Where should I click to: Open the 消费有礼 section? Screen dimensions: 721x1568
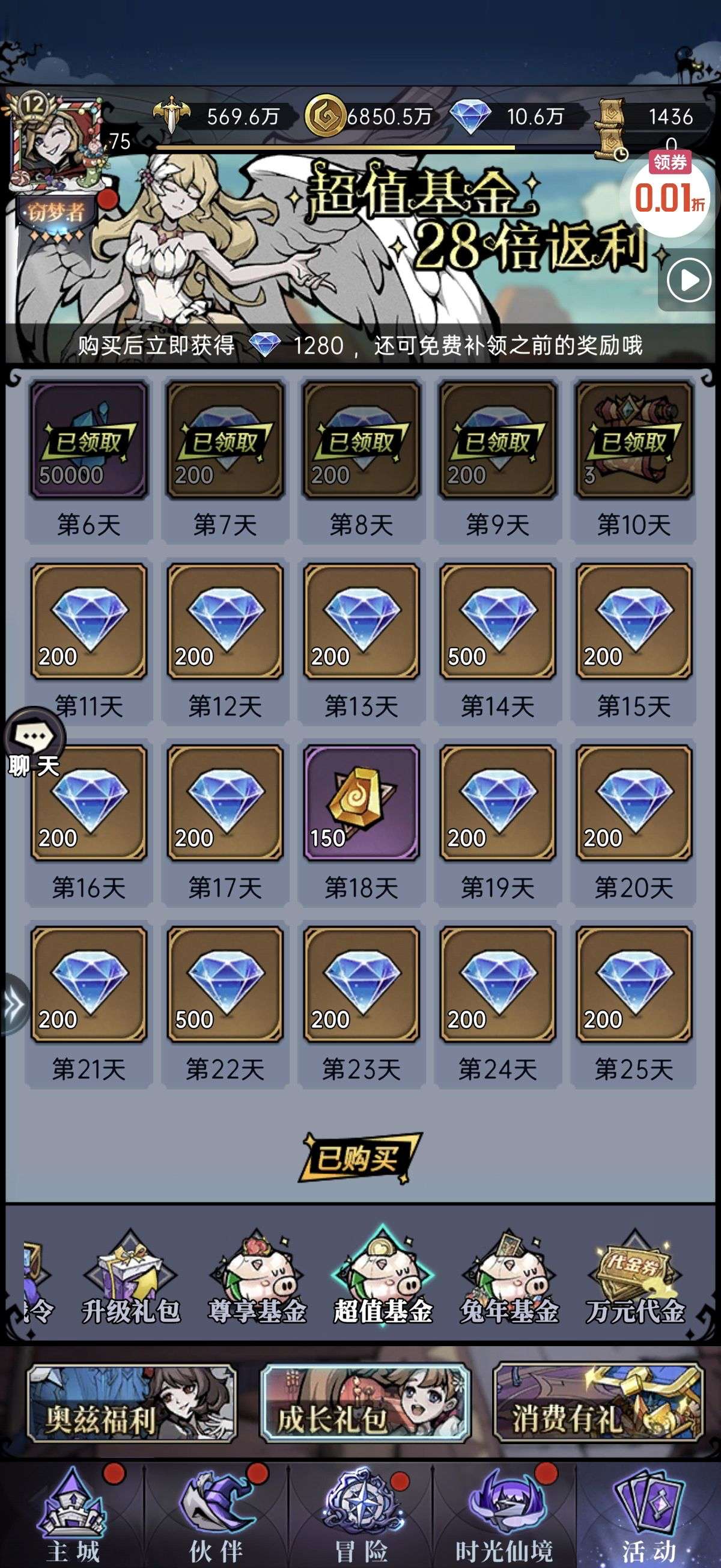[x=598, y=1405]
